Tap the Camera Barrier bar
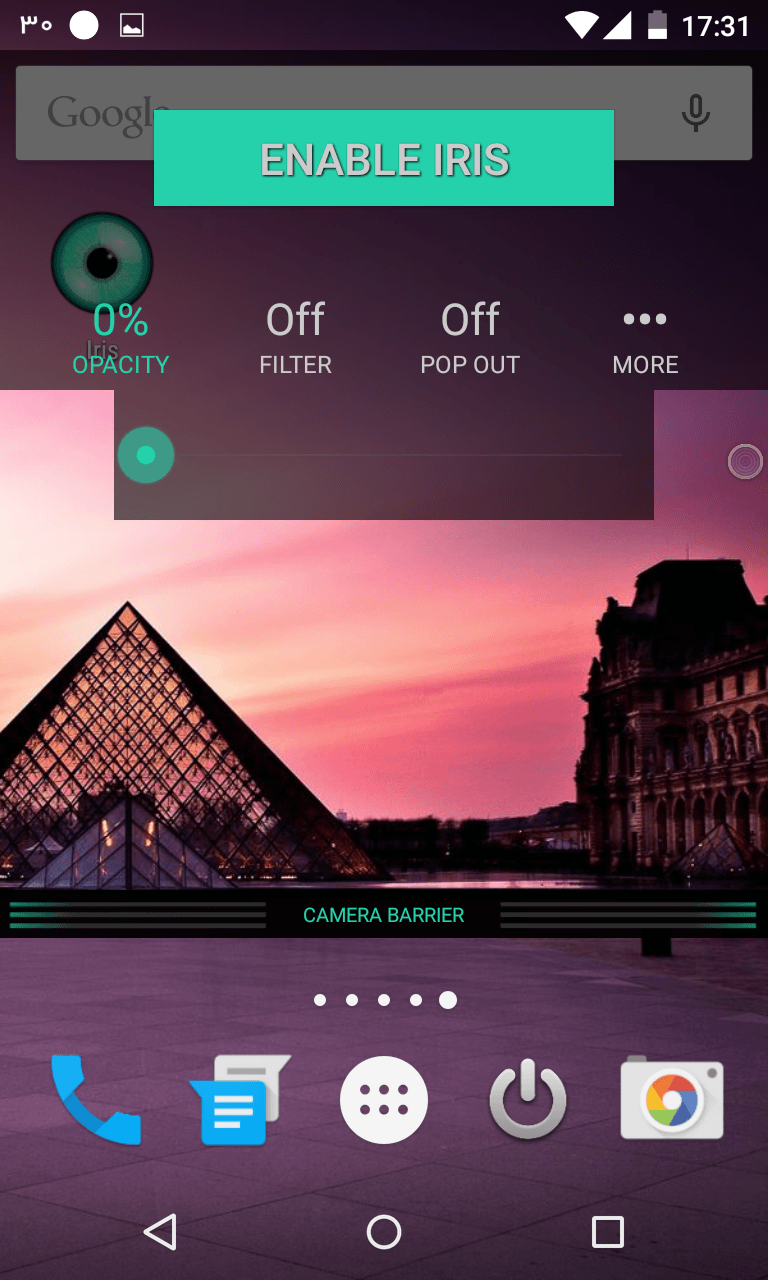This screenshot has height=1280, width=768. pyautogui.click(x=384, y=915)
